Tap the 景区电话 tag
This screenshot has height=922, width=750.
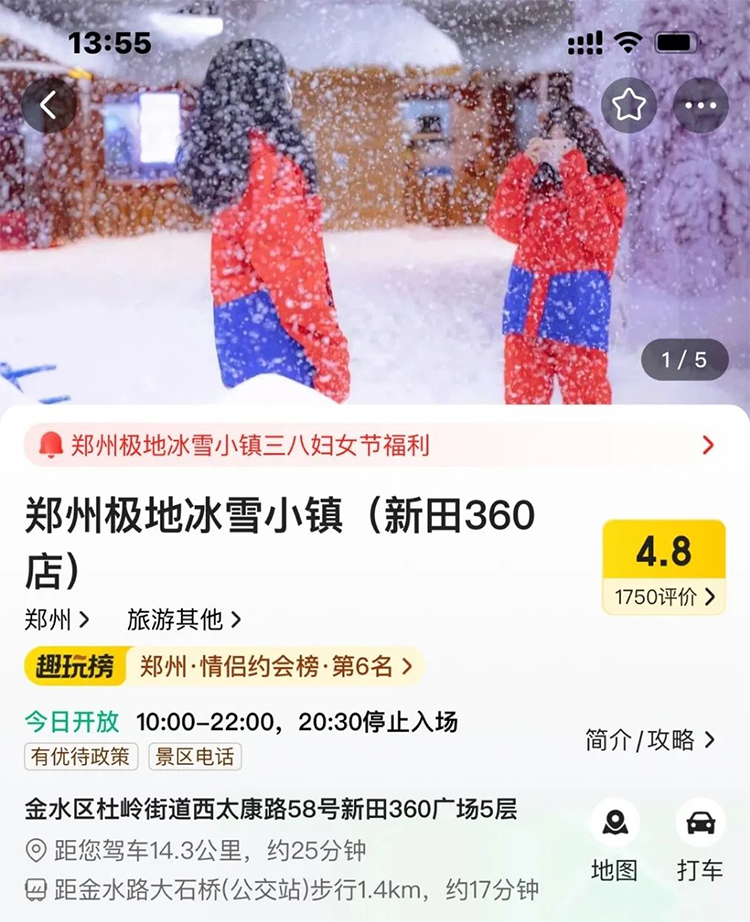pyautogui.click(x=195, y=756)
